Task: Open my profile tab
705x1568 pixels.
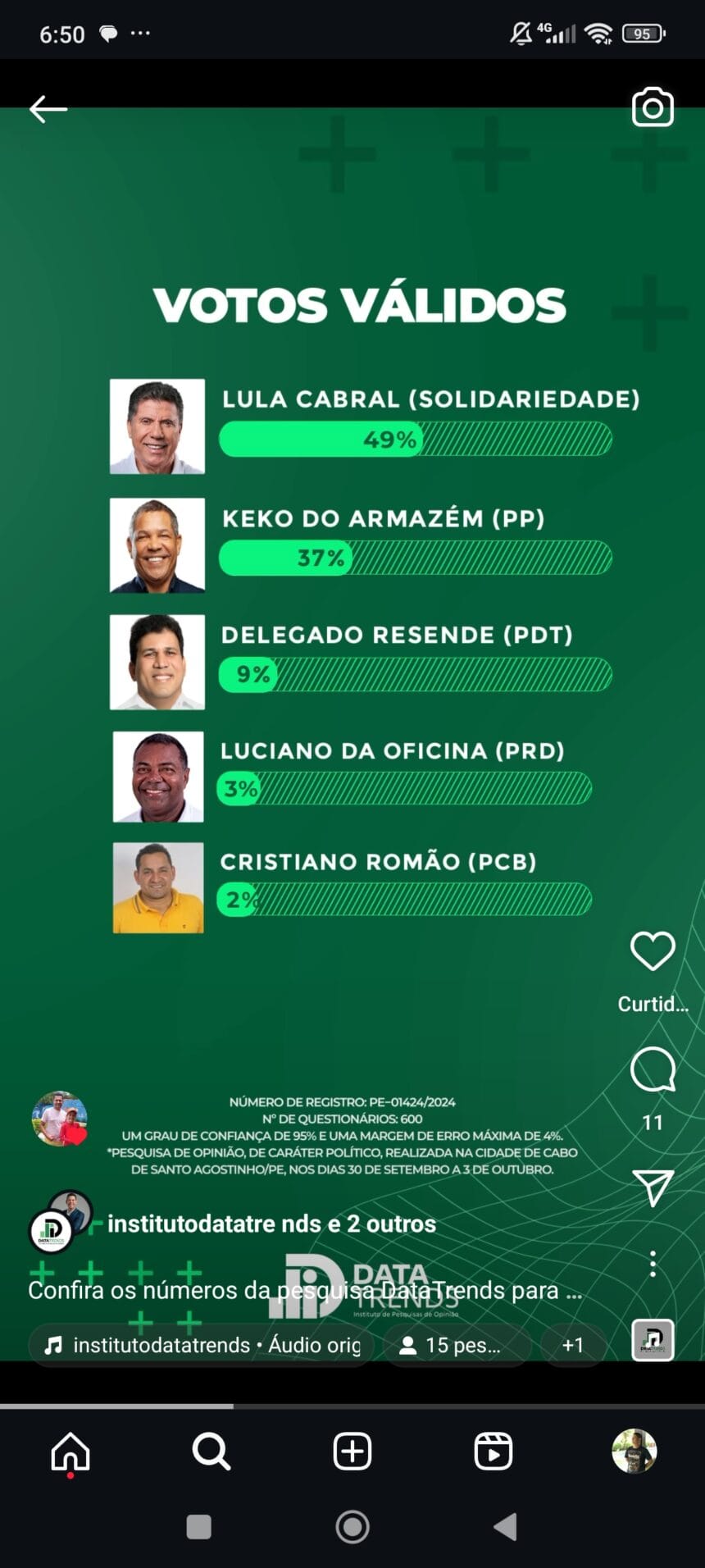Action: 634,1452
